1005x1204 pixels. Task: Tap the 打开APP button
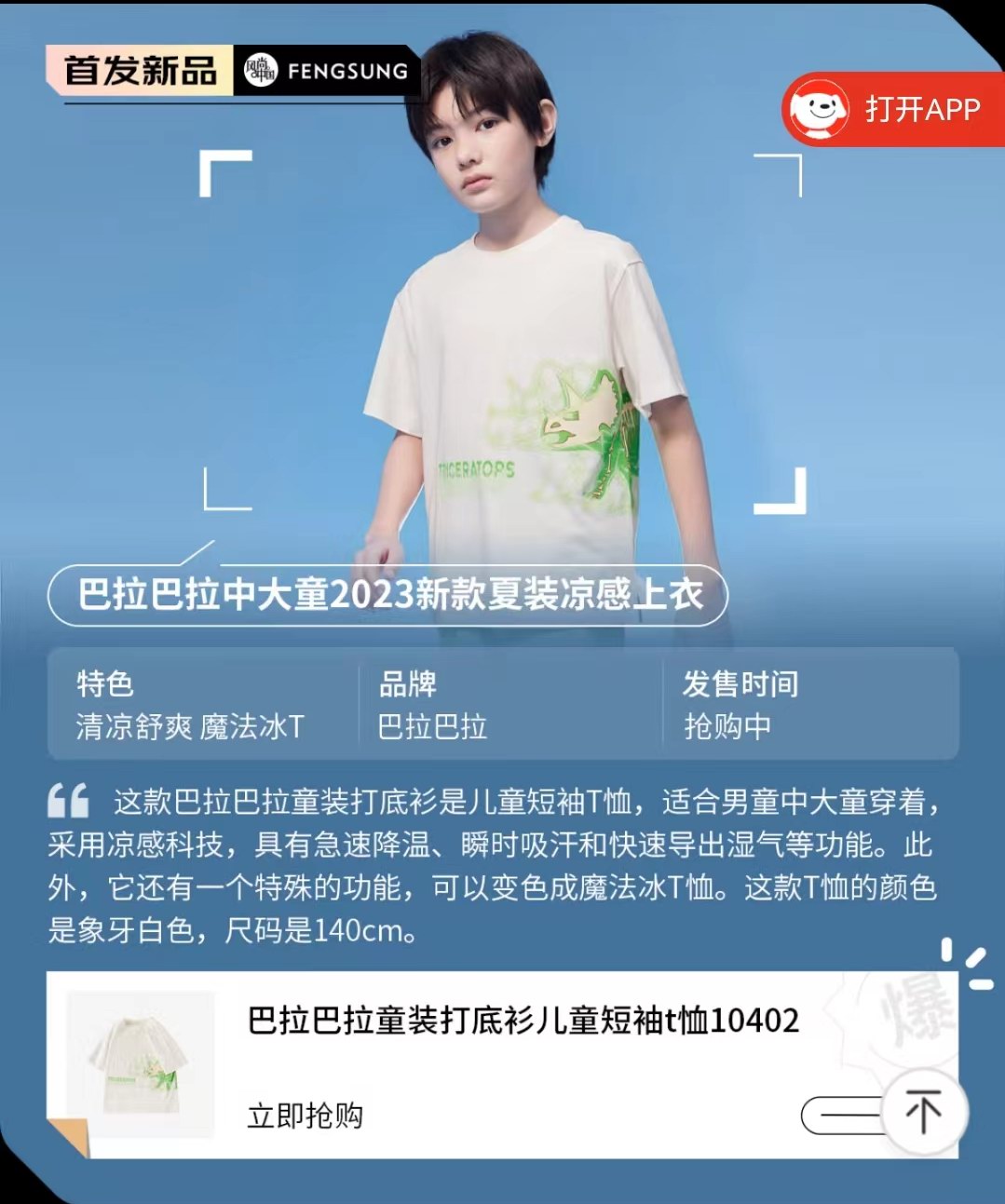[x=892, y=110]
